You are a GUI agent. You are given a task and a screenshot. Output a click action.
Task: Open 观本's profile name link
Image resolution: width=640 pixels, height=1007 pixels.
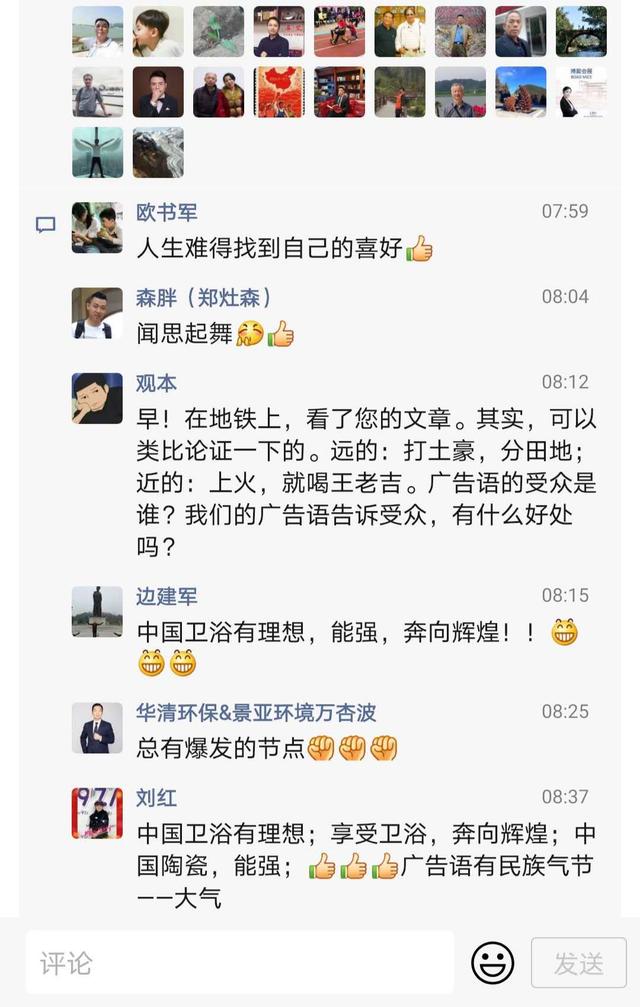[x=156, y=383]
